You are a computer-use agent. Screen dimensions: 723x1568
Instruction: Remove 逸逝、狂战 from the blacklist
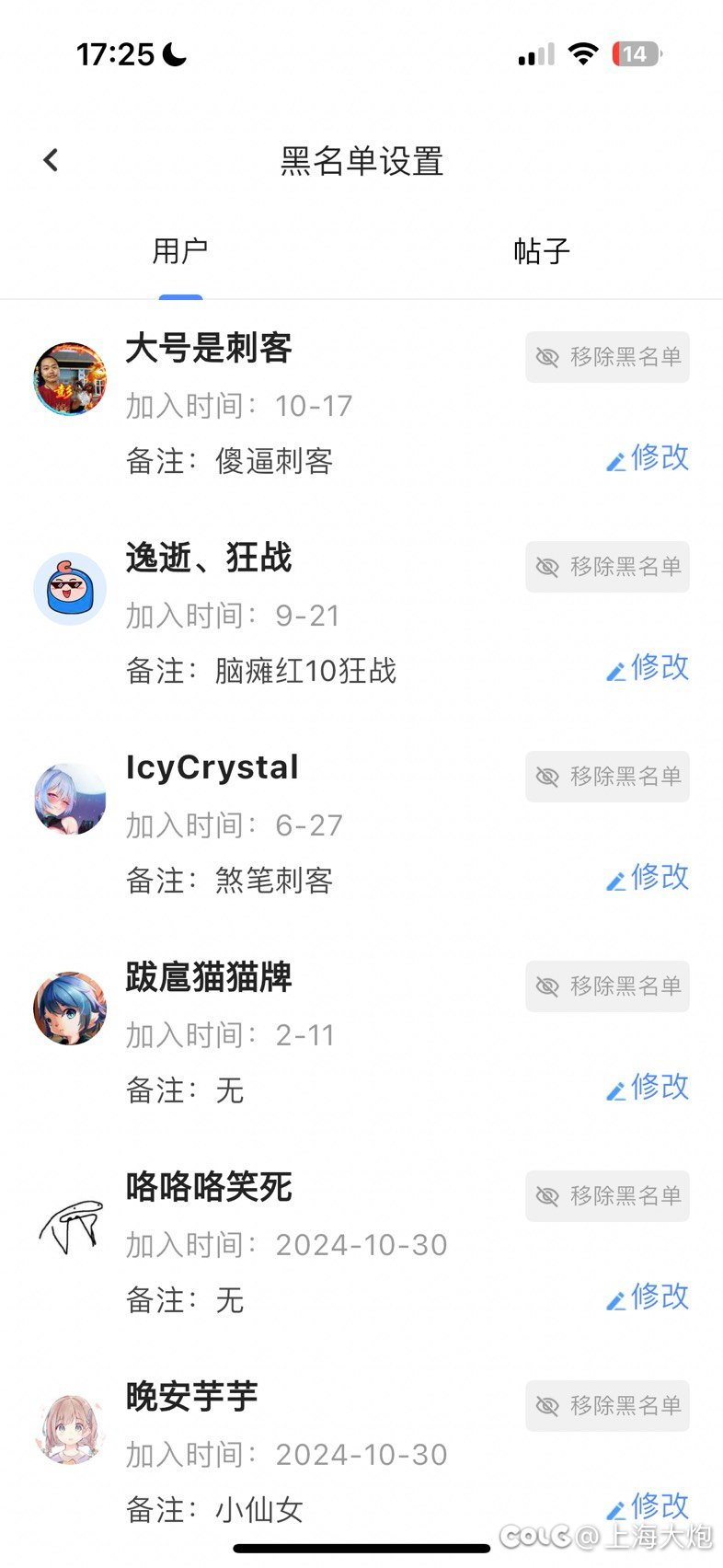point(607,567)
